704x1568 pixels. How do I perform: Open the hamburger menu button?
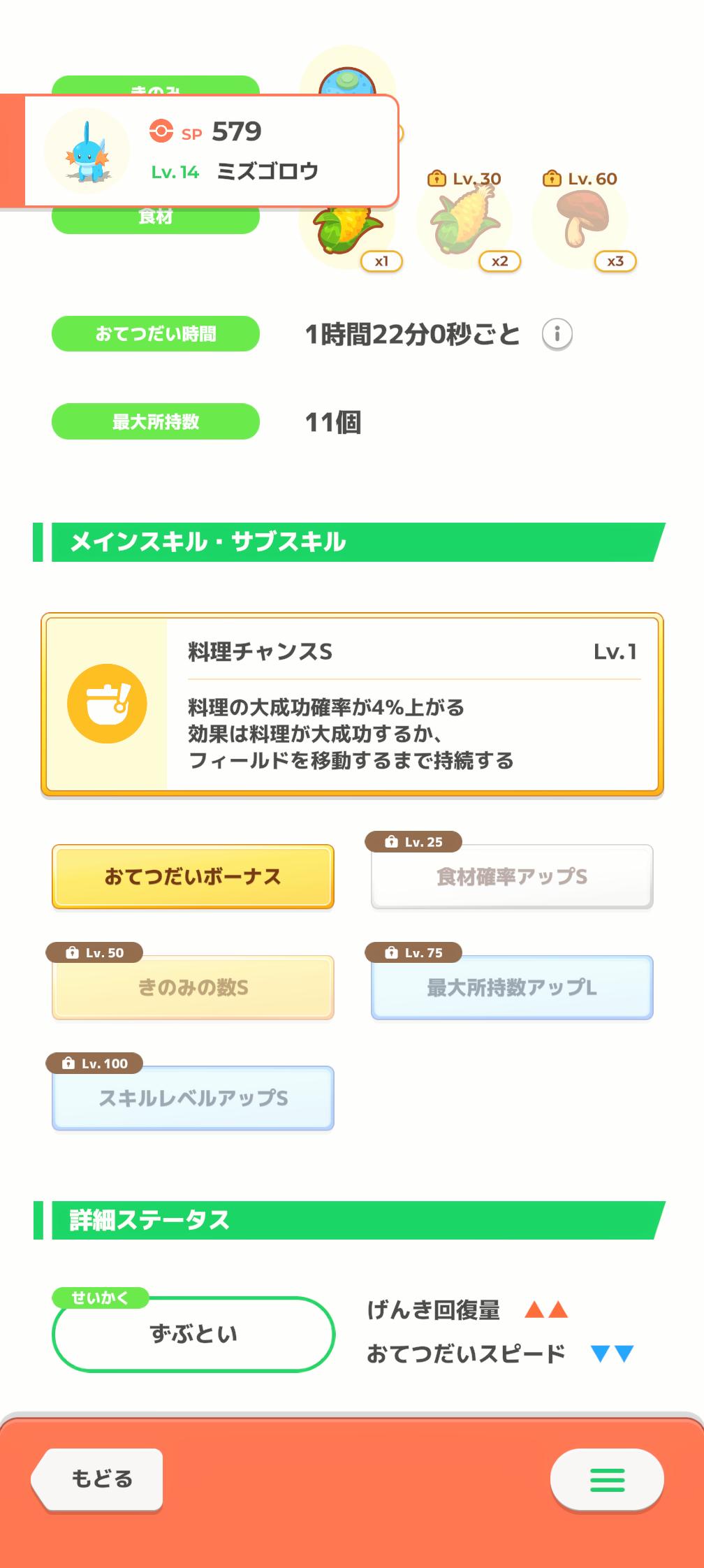[607, 1479]
